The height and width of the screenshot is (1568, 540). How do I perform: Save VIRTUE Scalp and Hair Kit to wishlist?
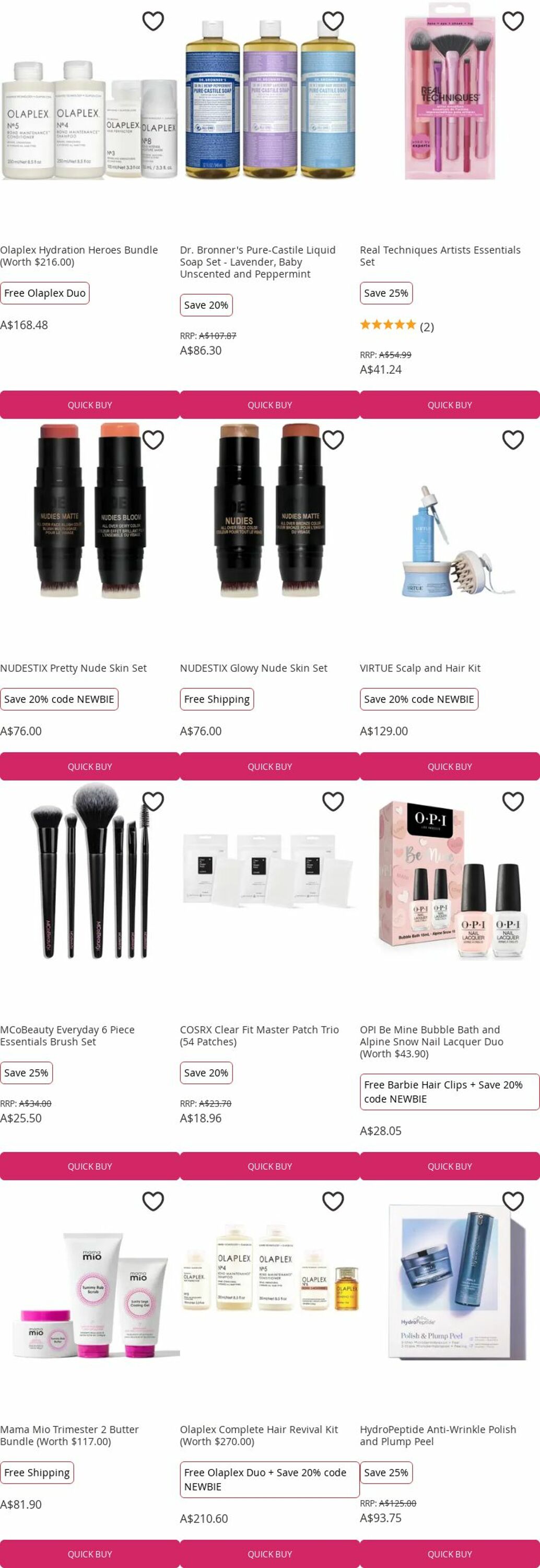click(513, 440)
